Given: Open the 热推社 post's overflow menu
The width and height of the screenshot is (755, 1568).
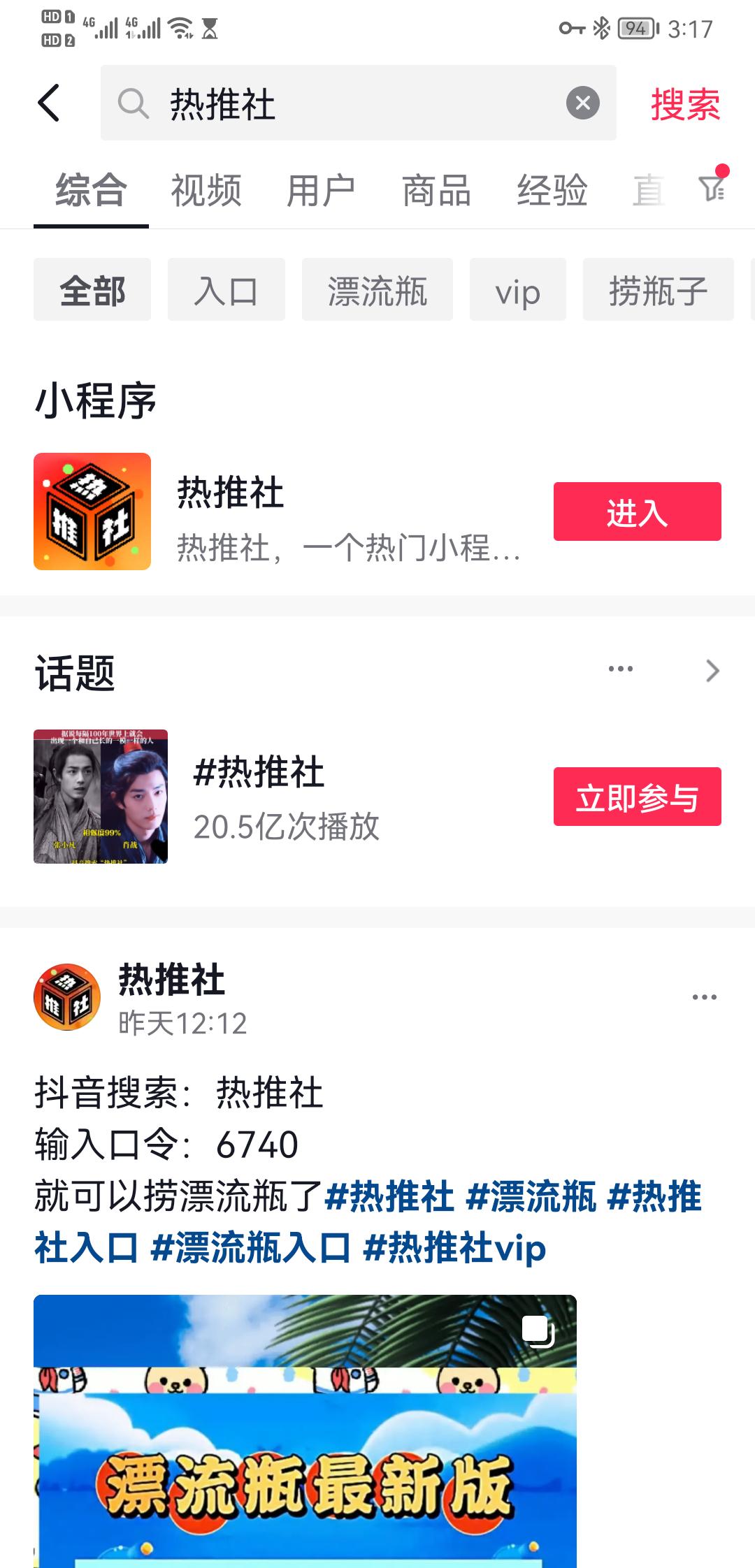Looking at the screenshot, I should [704, 997].
